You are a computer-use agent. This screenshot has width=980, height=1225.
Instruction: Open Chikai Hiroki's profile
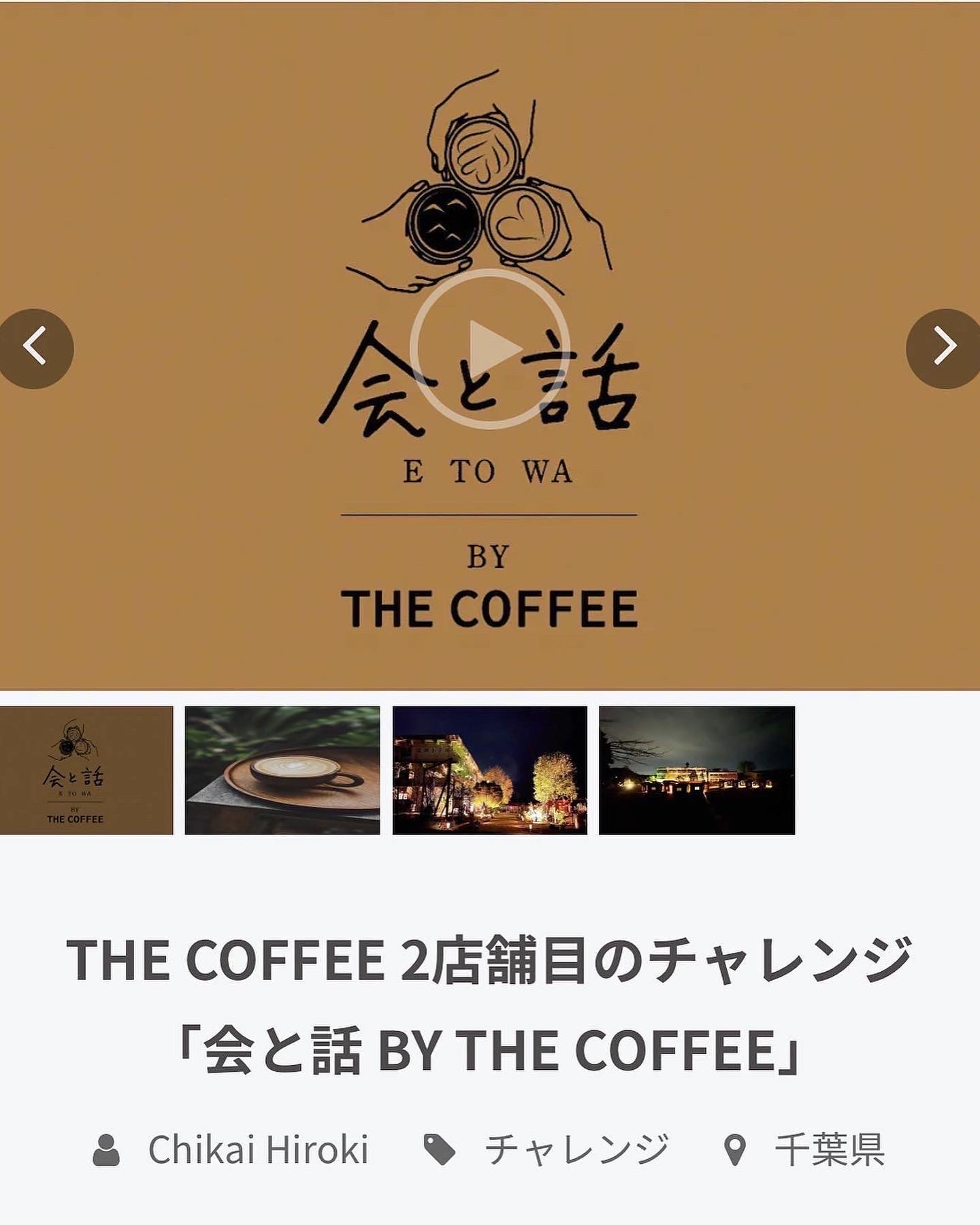(258, 1150)
